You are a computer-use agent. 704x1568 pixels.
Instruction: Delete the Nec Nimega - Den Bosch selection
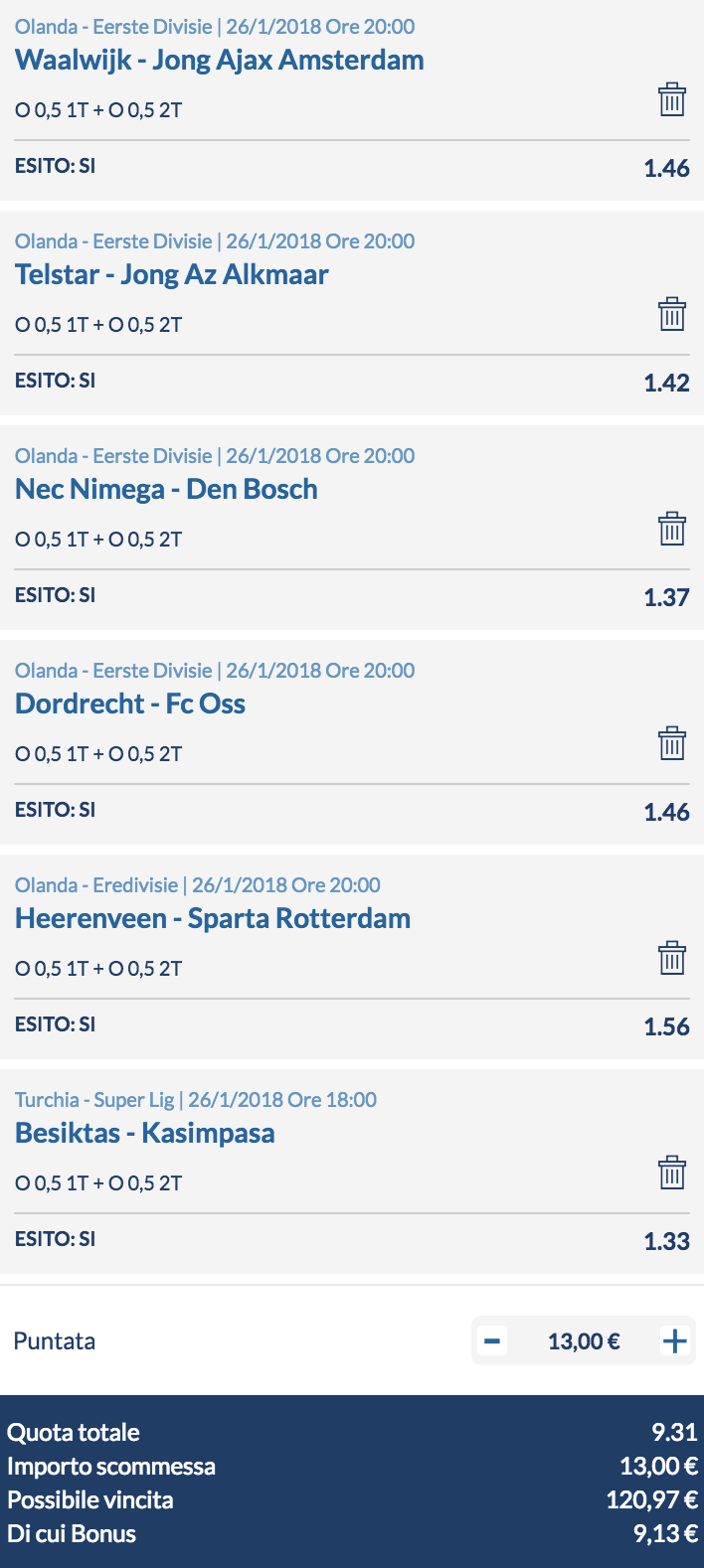pos(672,529)
